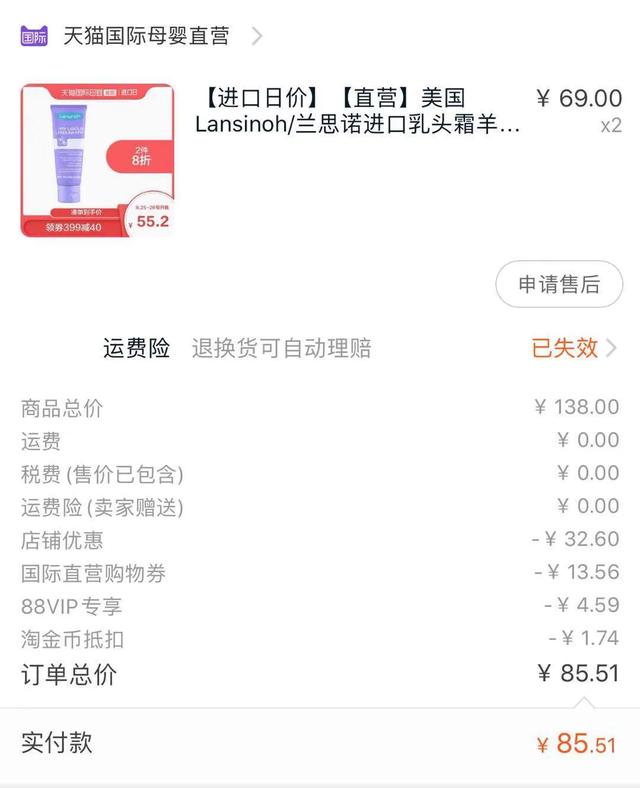Open the 运费险 details row
This screenshot has width=640, height=788.
point(360,348)
